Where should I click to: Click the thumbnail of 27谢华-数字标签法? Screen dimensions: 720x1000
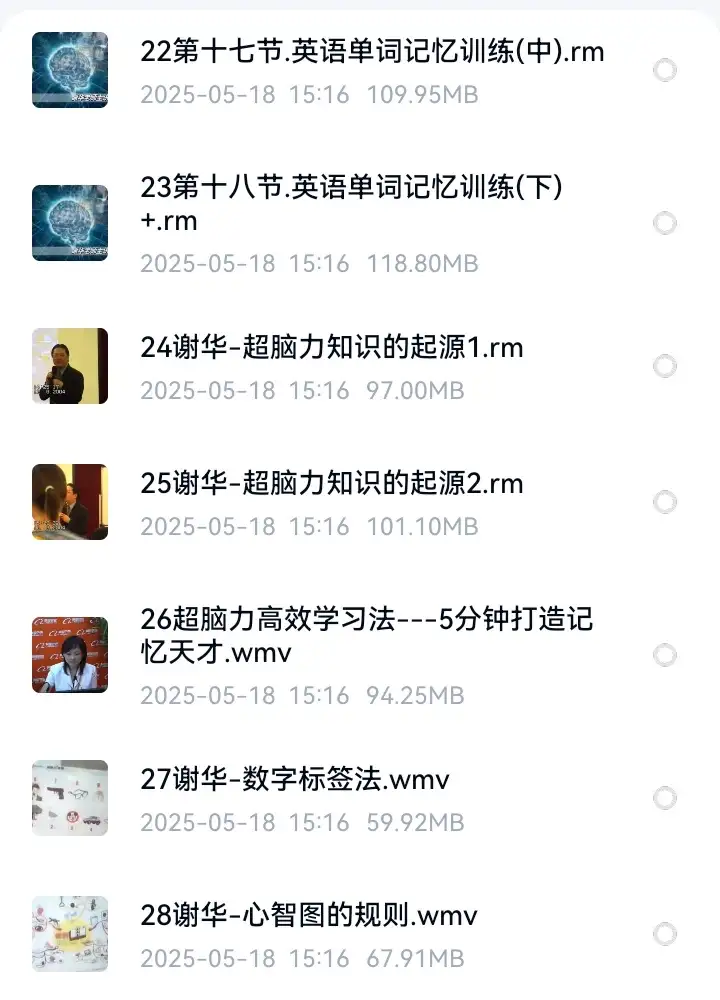point(68,798)
